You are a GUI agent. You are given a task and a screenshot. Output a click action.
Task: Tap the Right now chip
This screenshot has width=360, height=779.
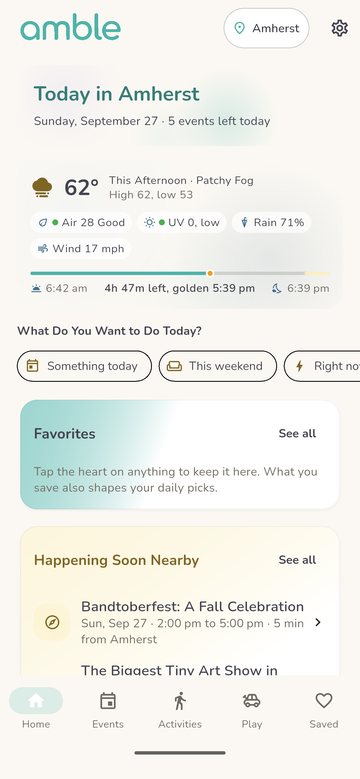tap(323, 366)
